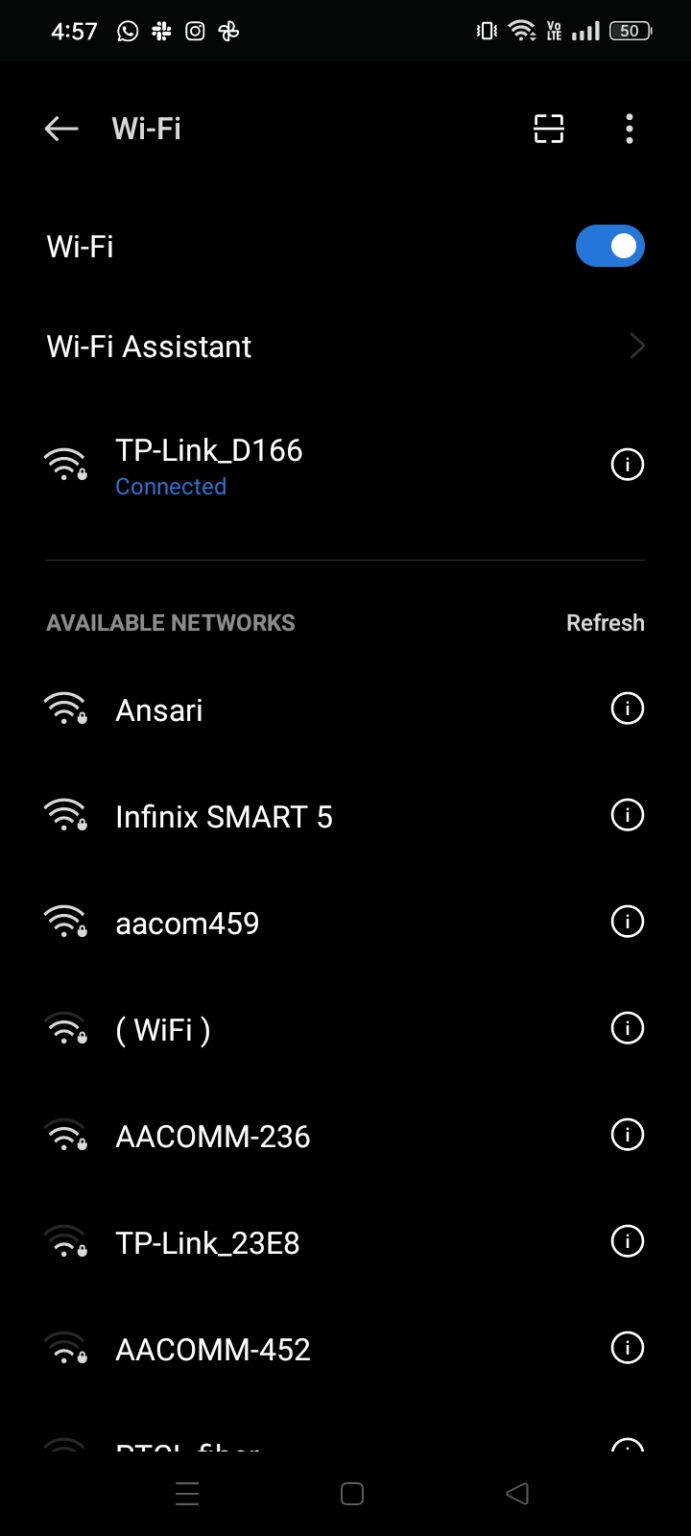Turn off the Wi-Fi switch

point(609,246)
